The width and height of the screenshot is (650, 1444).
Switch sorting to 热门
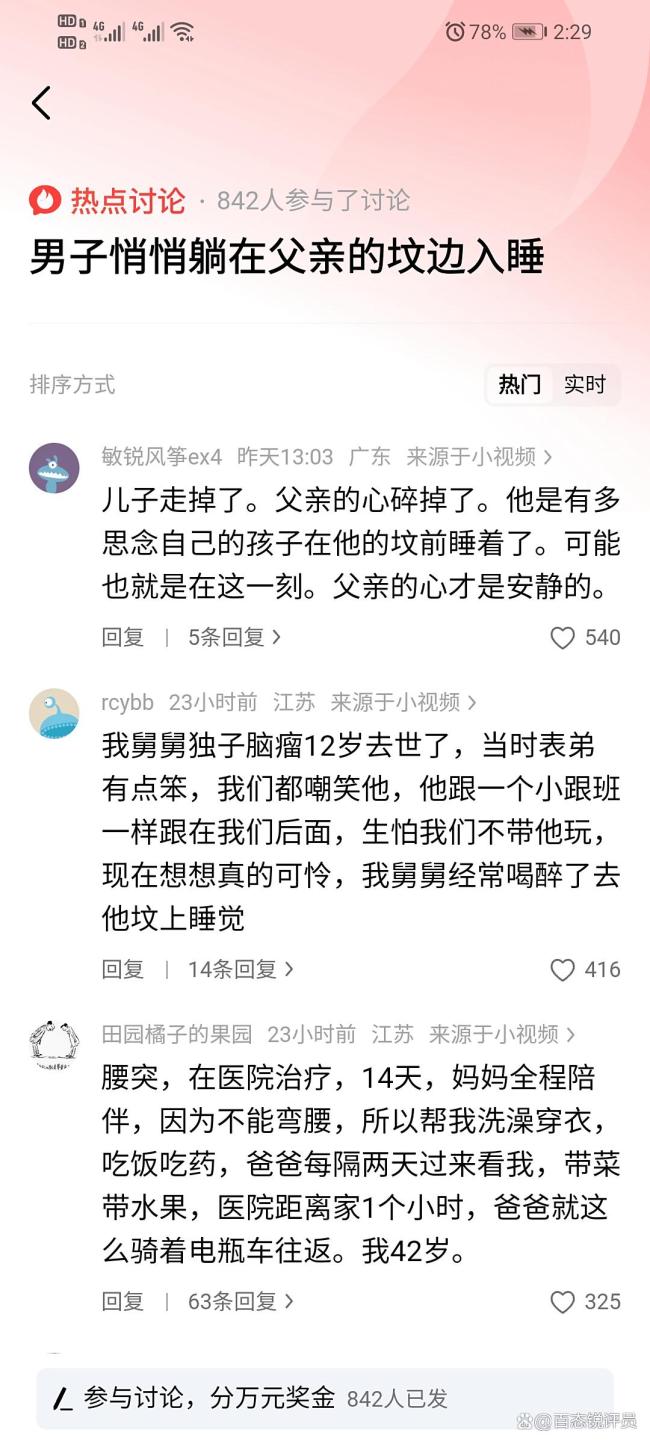[520, 384]
